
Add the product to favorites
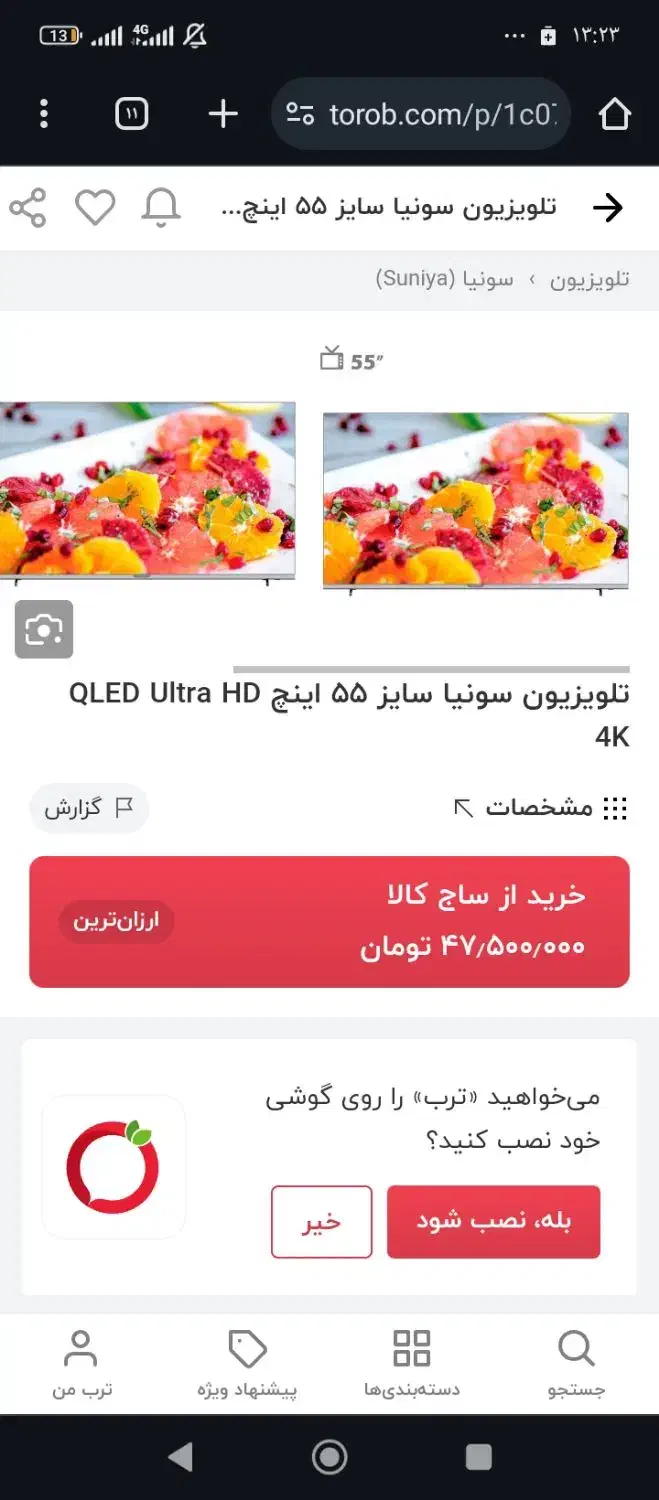[95, 208]
